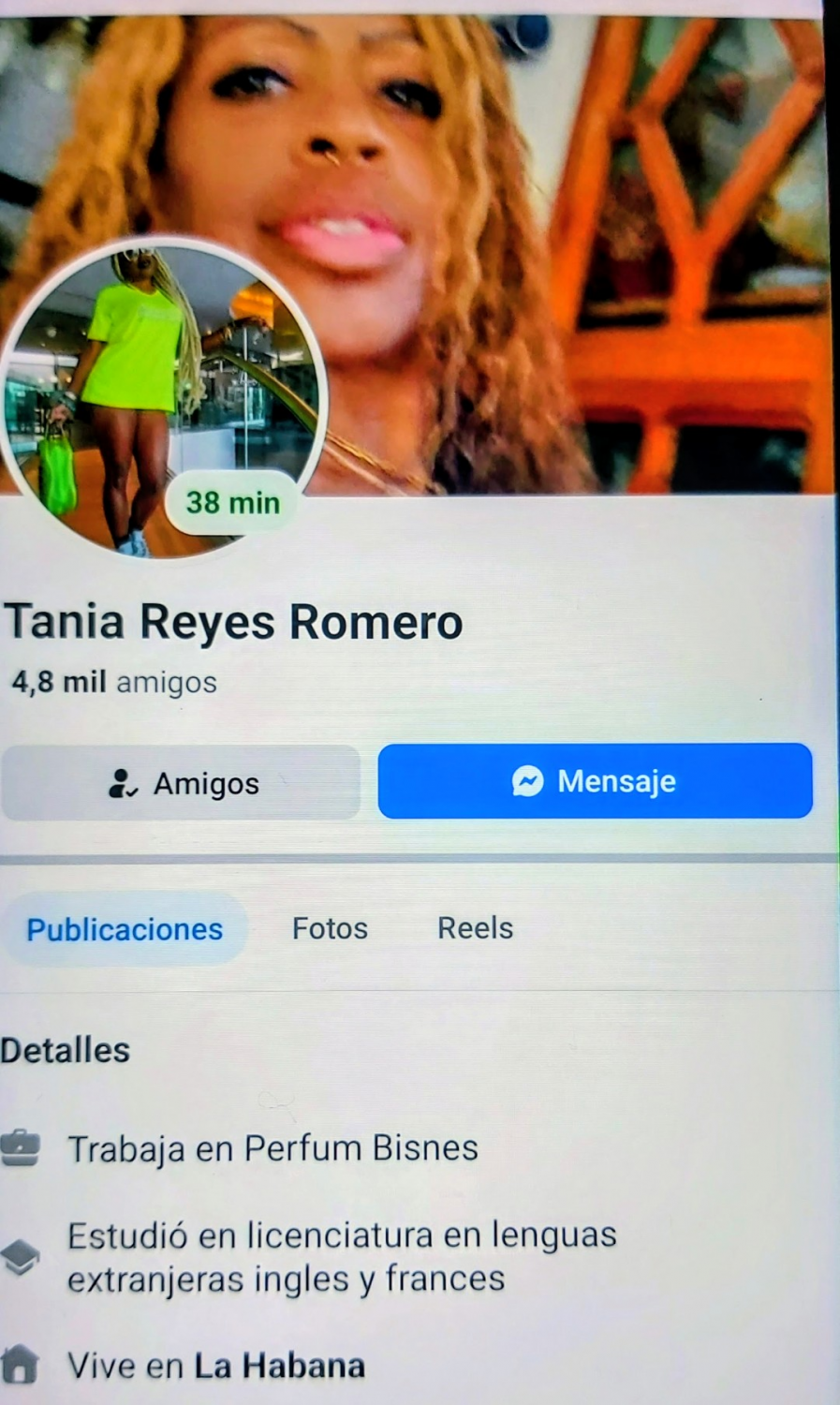The height and width of the screenshot is (1405, 840).
Task: Select the Publicaciones tab
Action: coord(125,929)
